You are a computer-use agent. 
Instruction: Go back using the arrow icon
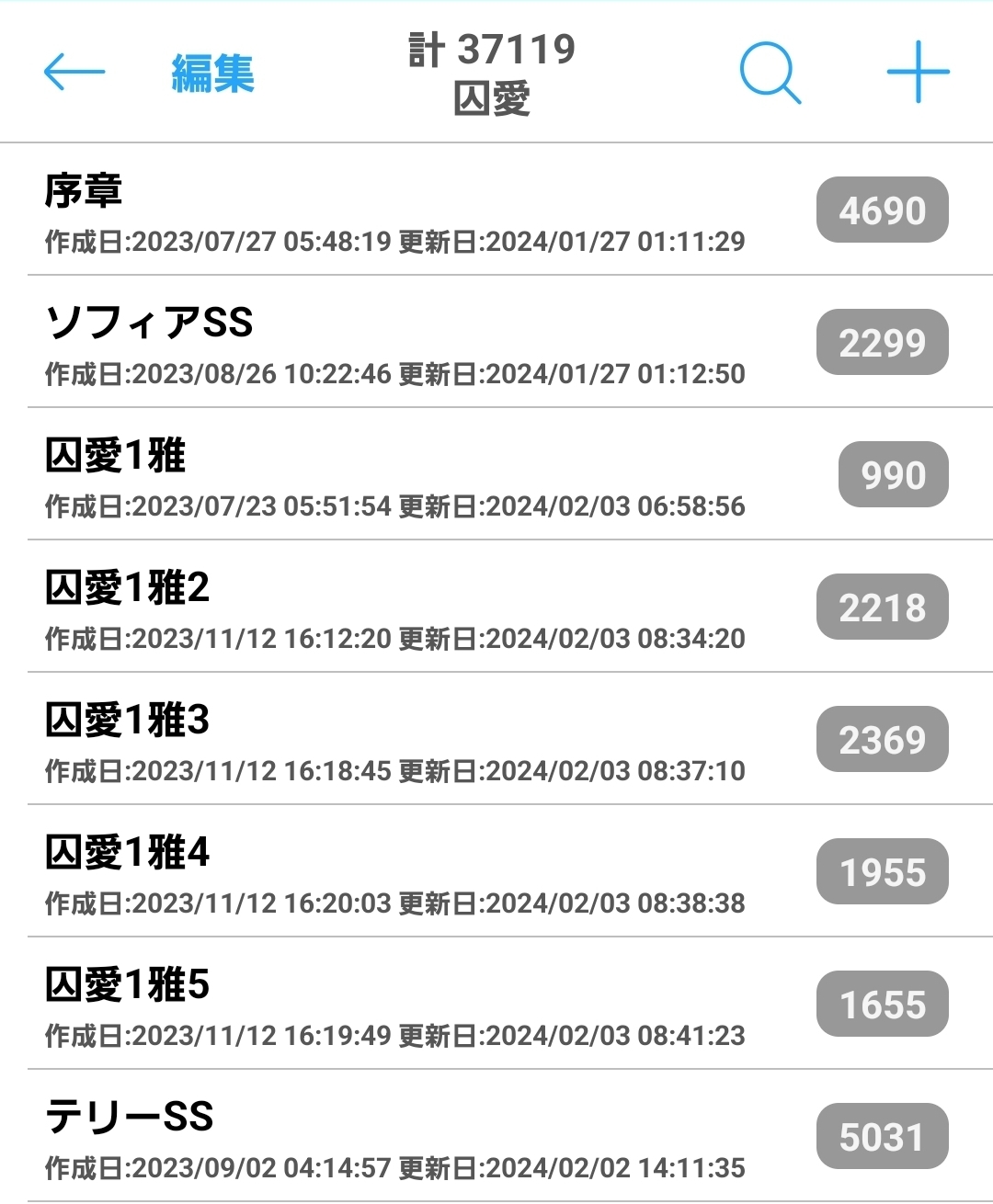[x=74, y=72]
